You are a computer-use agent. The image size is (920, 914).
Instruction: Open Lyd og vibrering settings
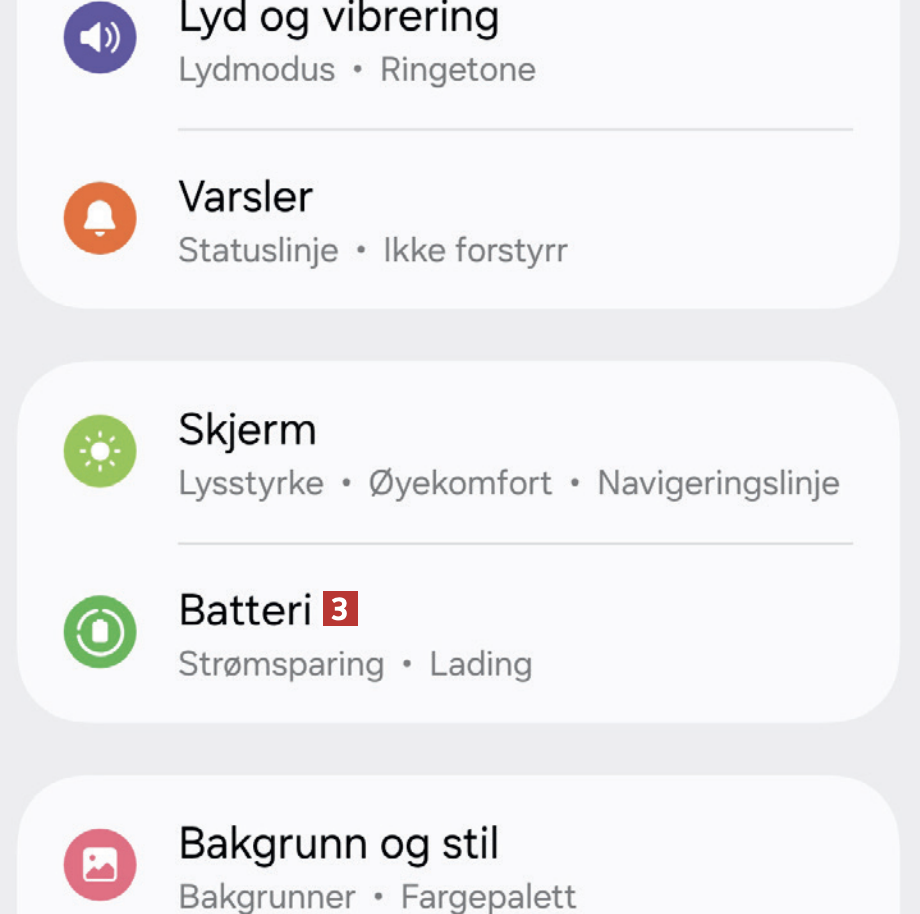[338, 40]
